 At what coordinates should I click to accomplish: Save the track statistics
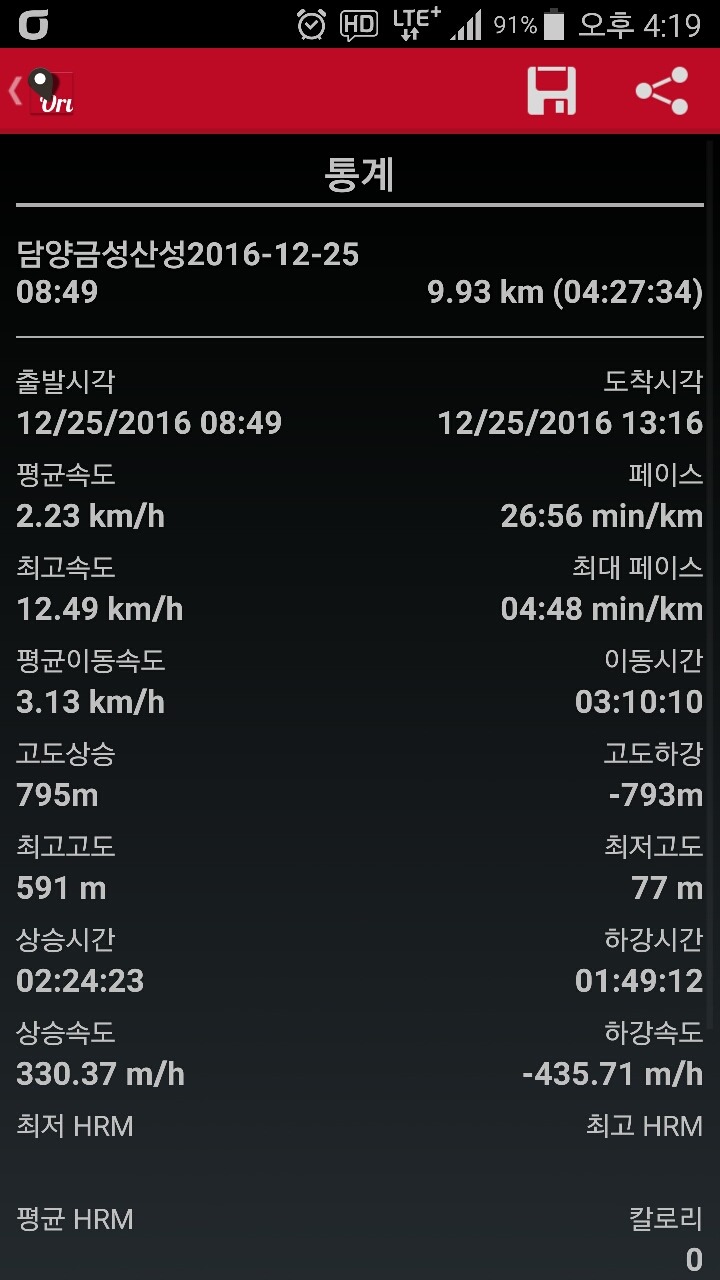[x=552, y=92]
